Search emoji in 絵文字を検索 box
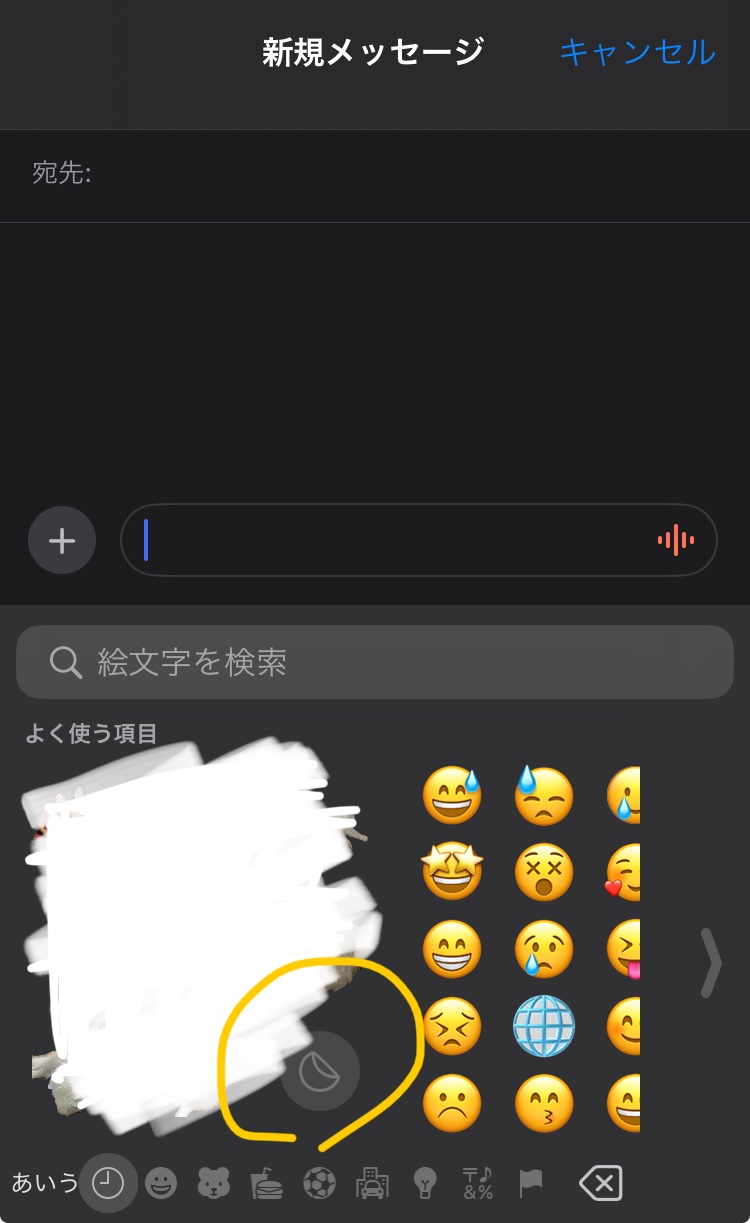The width and height of the screenshot is (750, 1223). coord(375,662)
